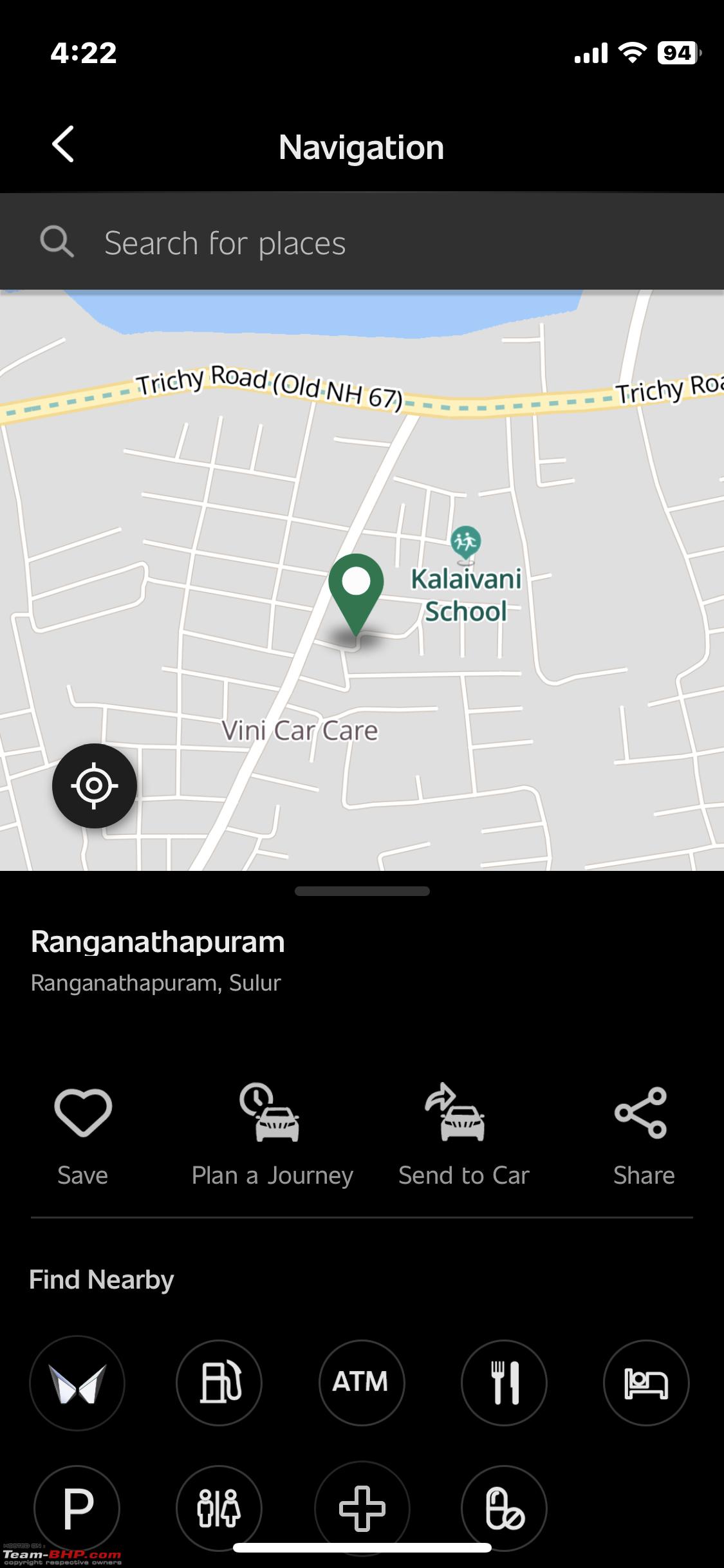Find nearby restrooms
This screenshot has height=1568, width=724.
click(x=219, y=1508)
